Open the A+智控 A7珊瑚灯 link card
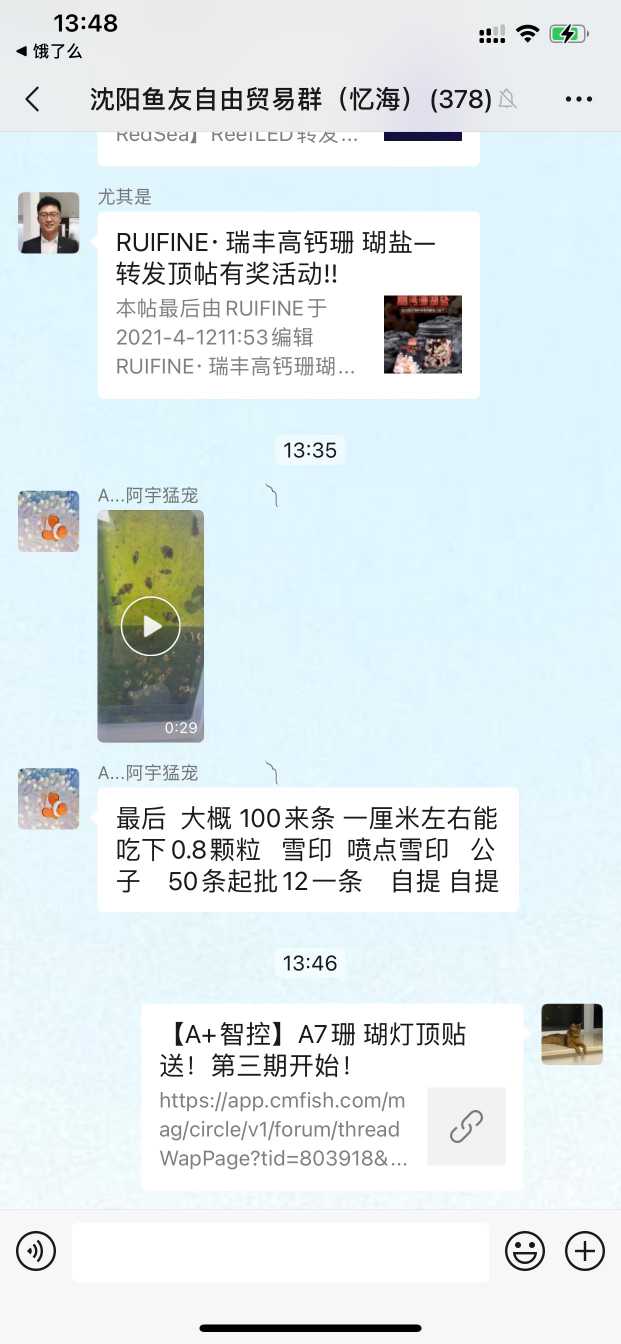Viewport: 621px width, 1344px height. coord(331,1096)
